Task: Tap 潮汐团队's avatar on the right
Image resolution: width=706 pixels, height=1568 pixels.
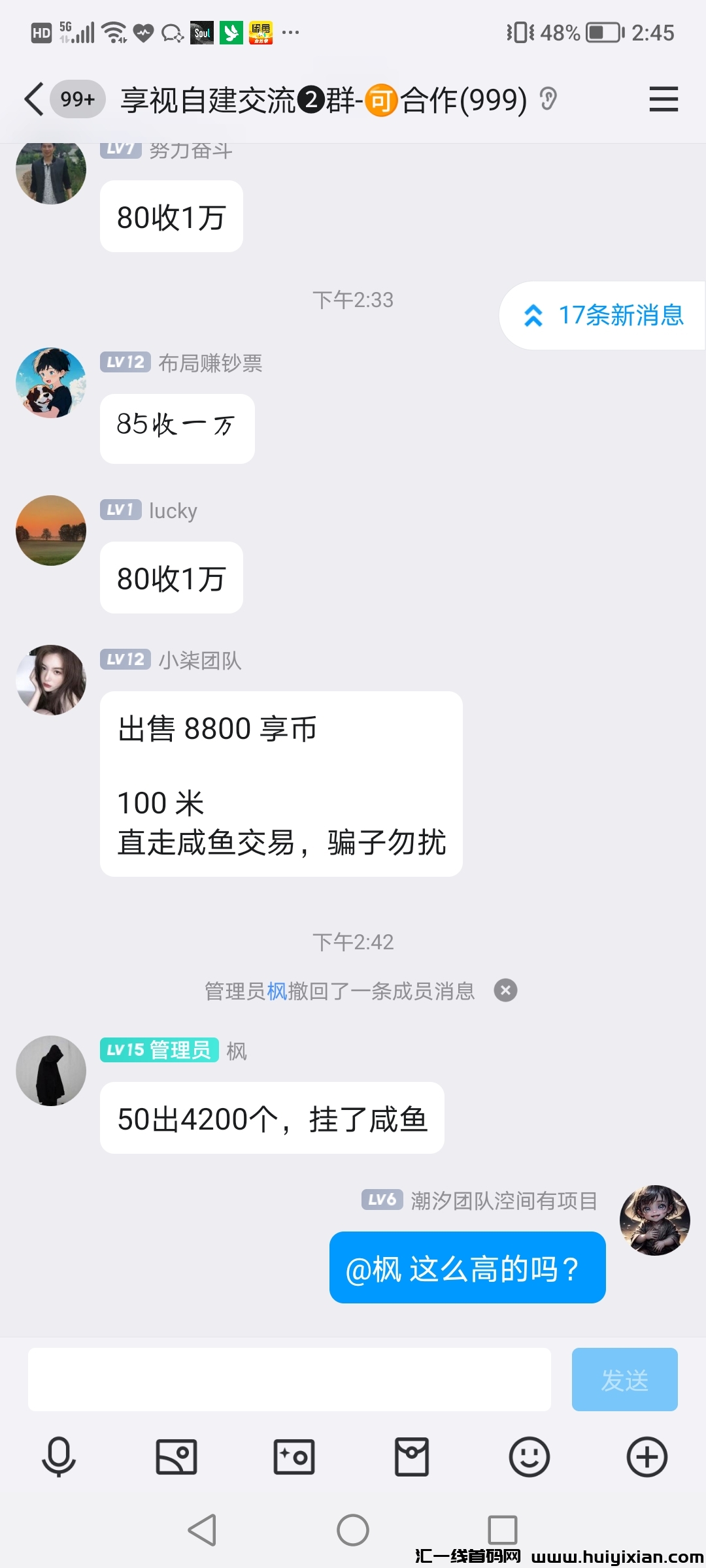Action: coord(654,1221)
